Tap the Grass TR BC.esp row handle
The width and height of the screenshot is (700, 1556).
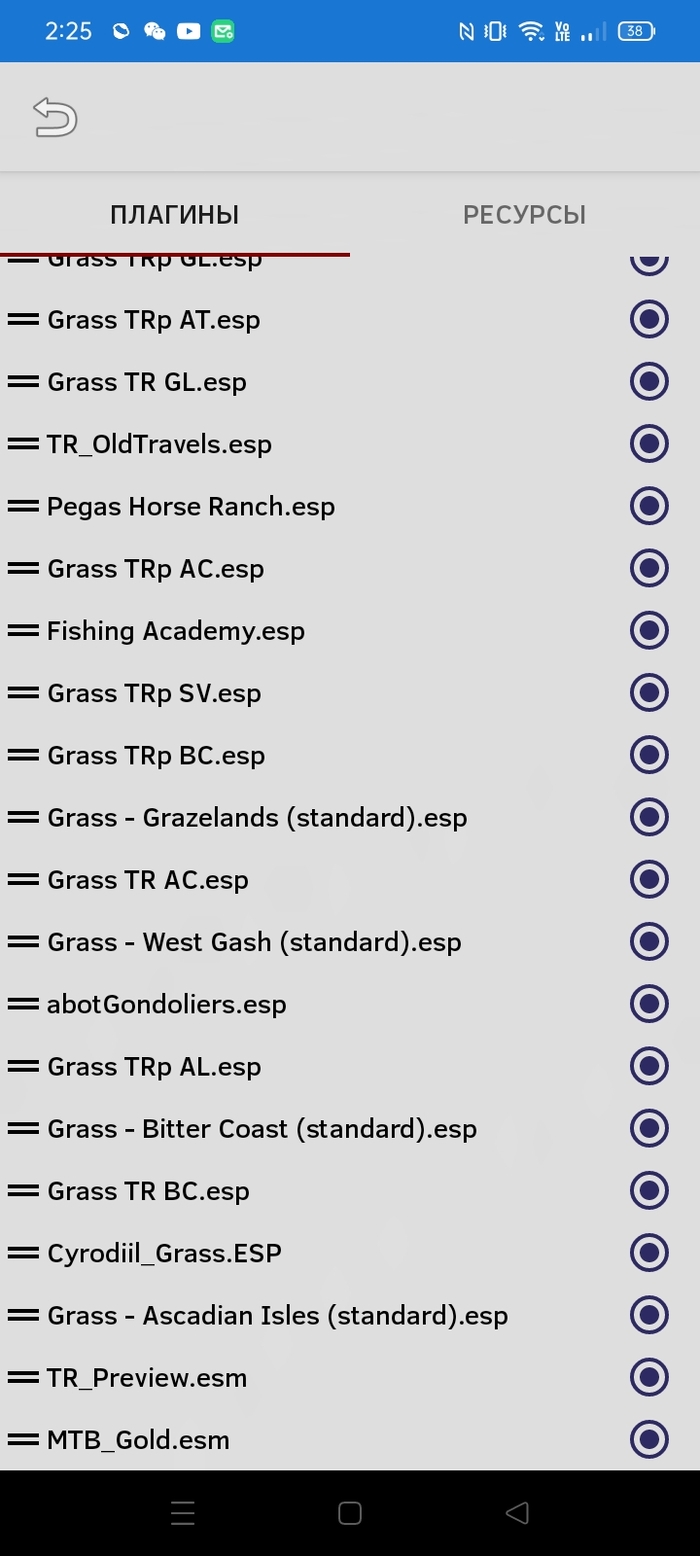click(x=23, y=1191)
